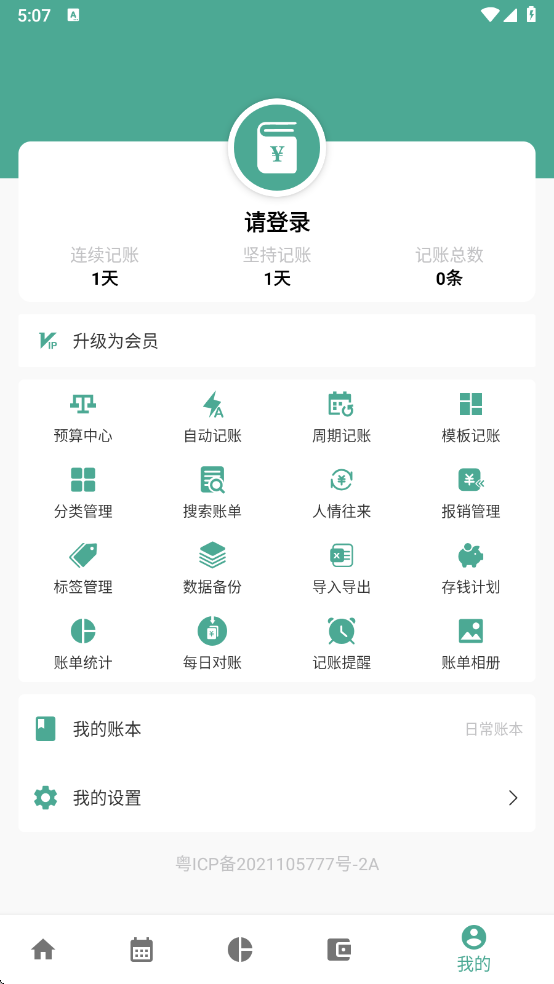The image size is (554, 984).
Task: Switch to the calendar tab
Action: click(142, 949)
